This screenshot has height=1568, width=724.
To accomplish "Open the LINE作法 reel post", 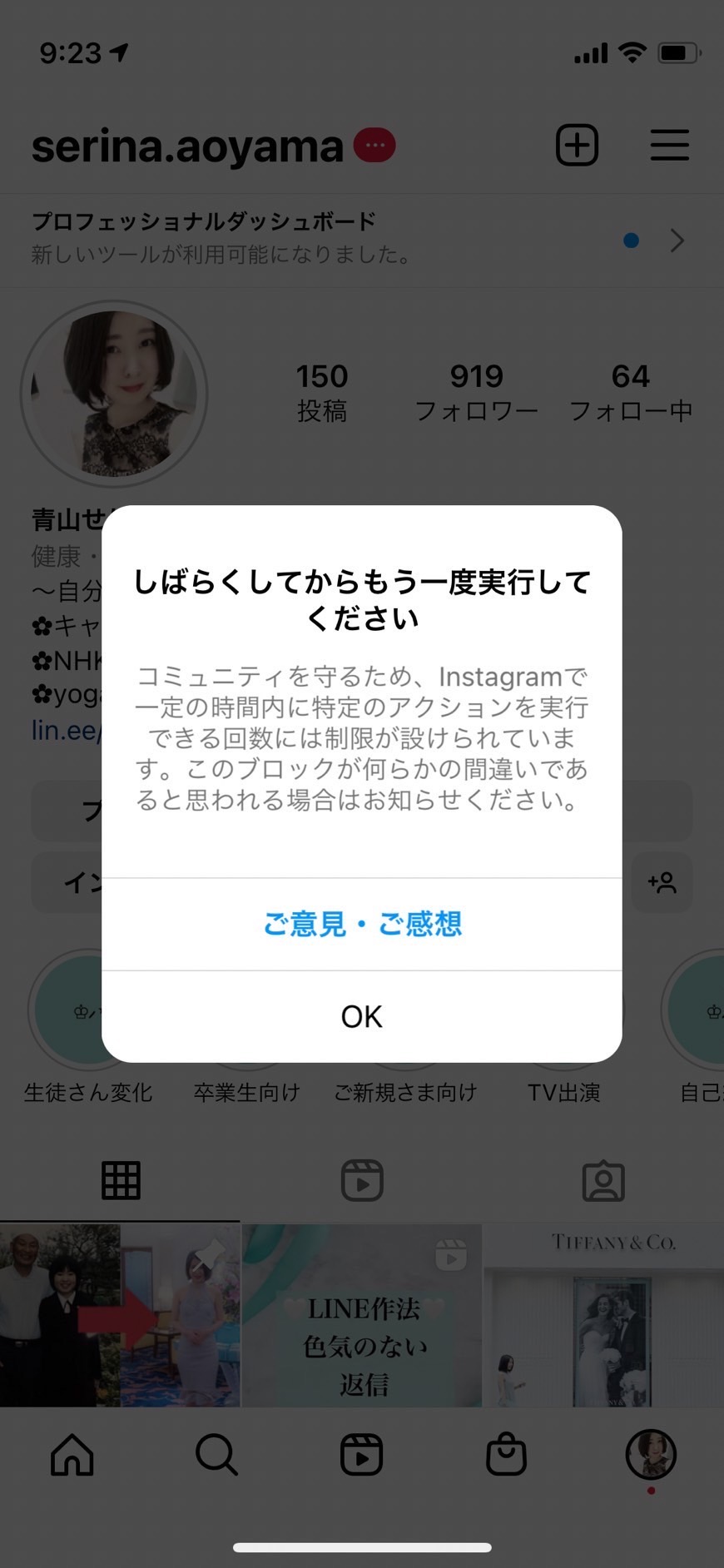I will 361,1315.
